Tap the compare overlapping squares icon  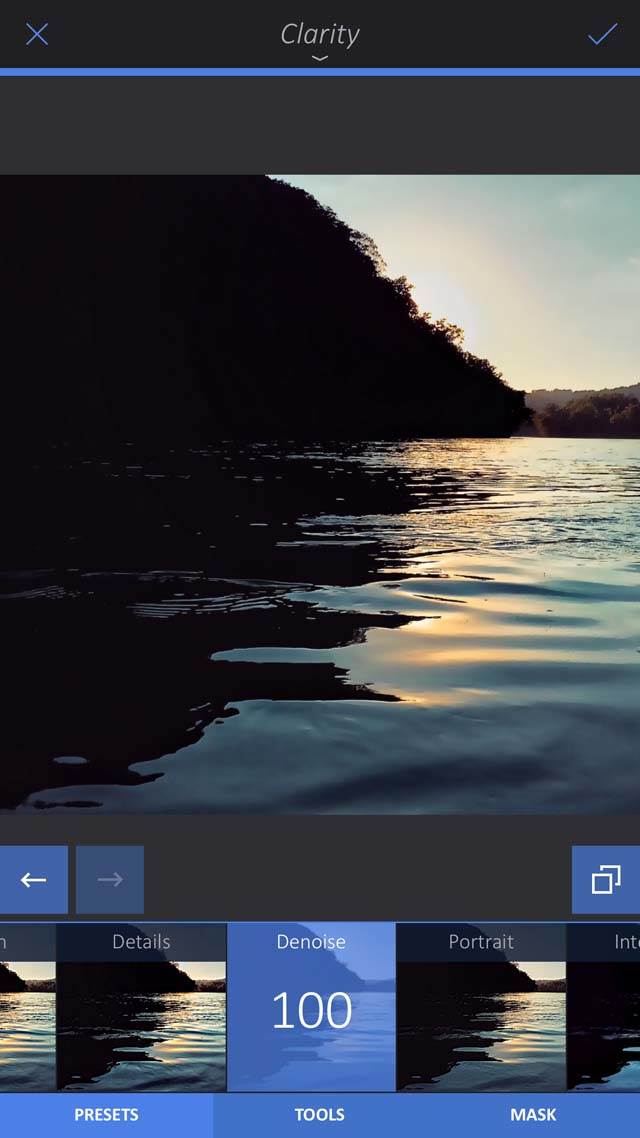coord(606,880)
